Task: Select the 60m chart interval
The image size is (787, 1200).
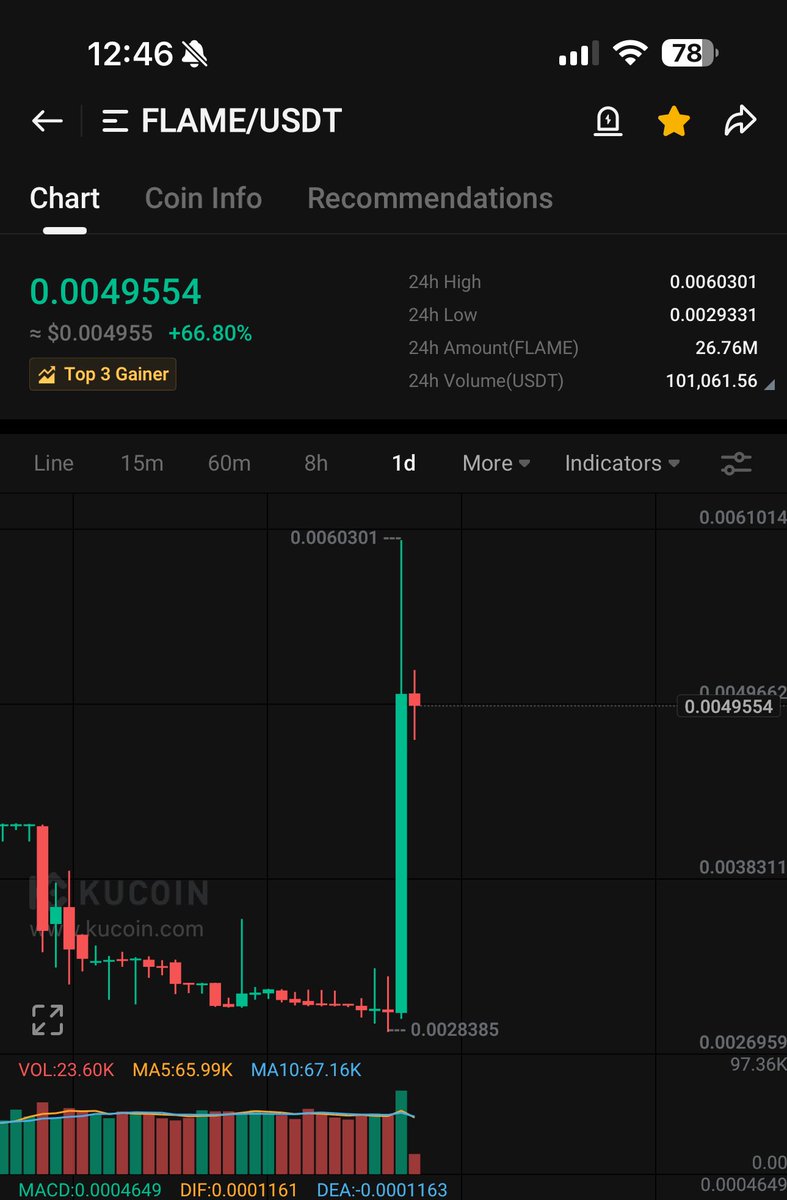Action: [229, 463]
